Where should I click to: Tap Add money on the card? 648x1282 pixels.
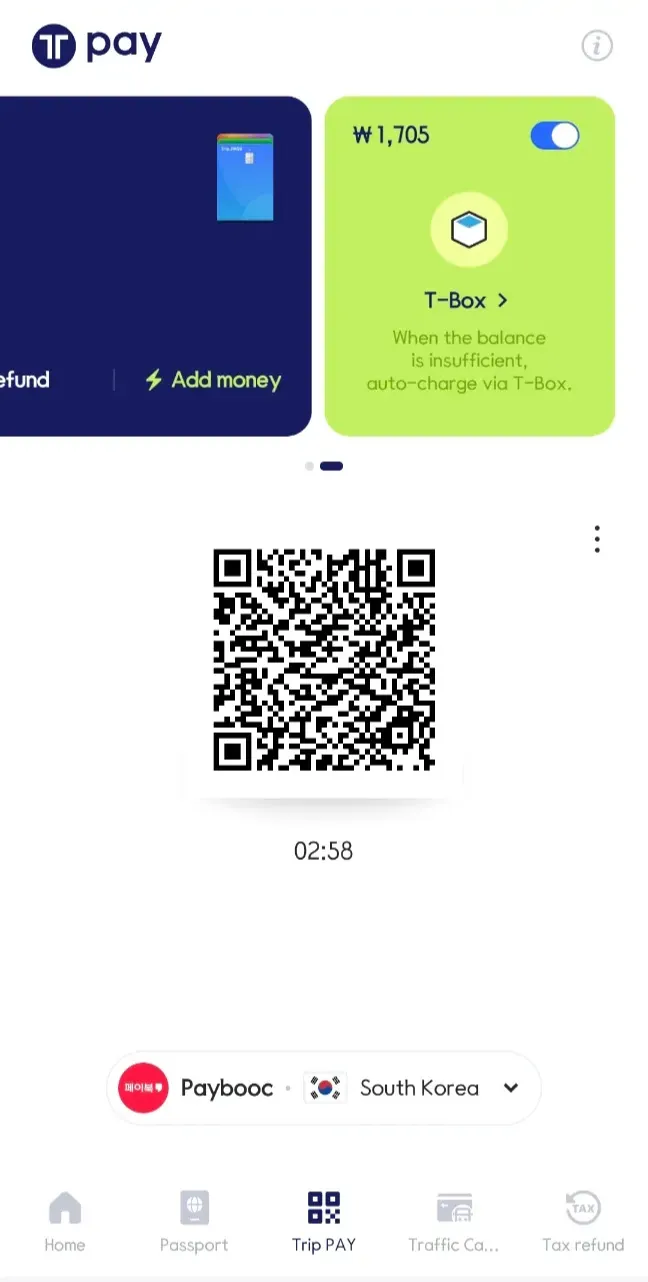(213, 380)
